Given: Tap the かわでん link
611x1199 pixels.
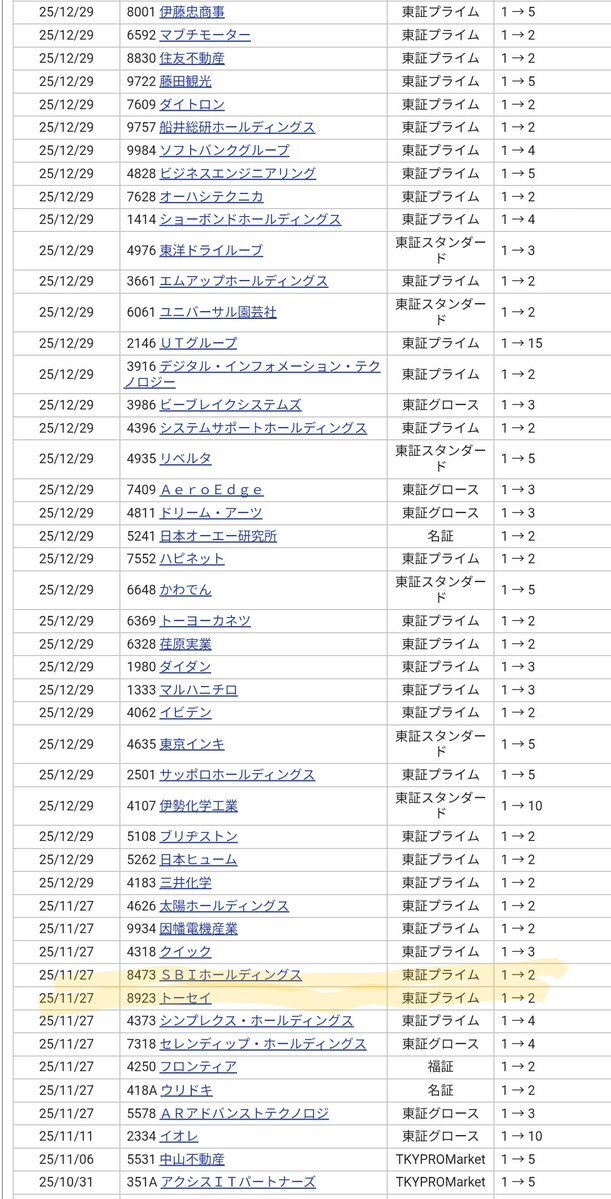Looking at the screenshot, I should point(185,590).
